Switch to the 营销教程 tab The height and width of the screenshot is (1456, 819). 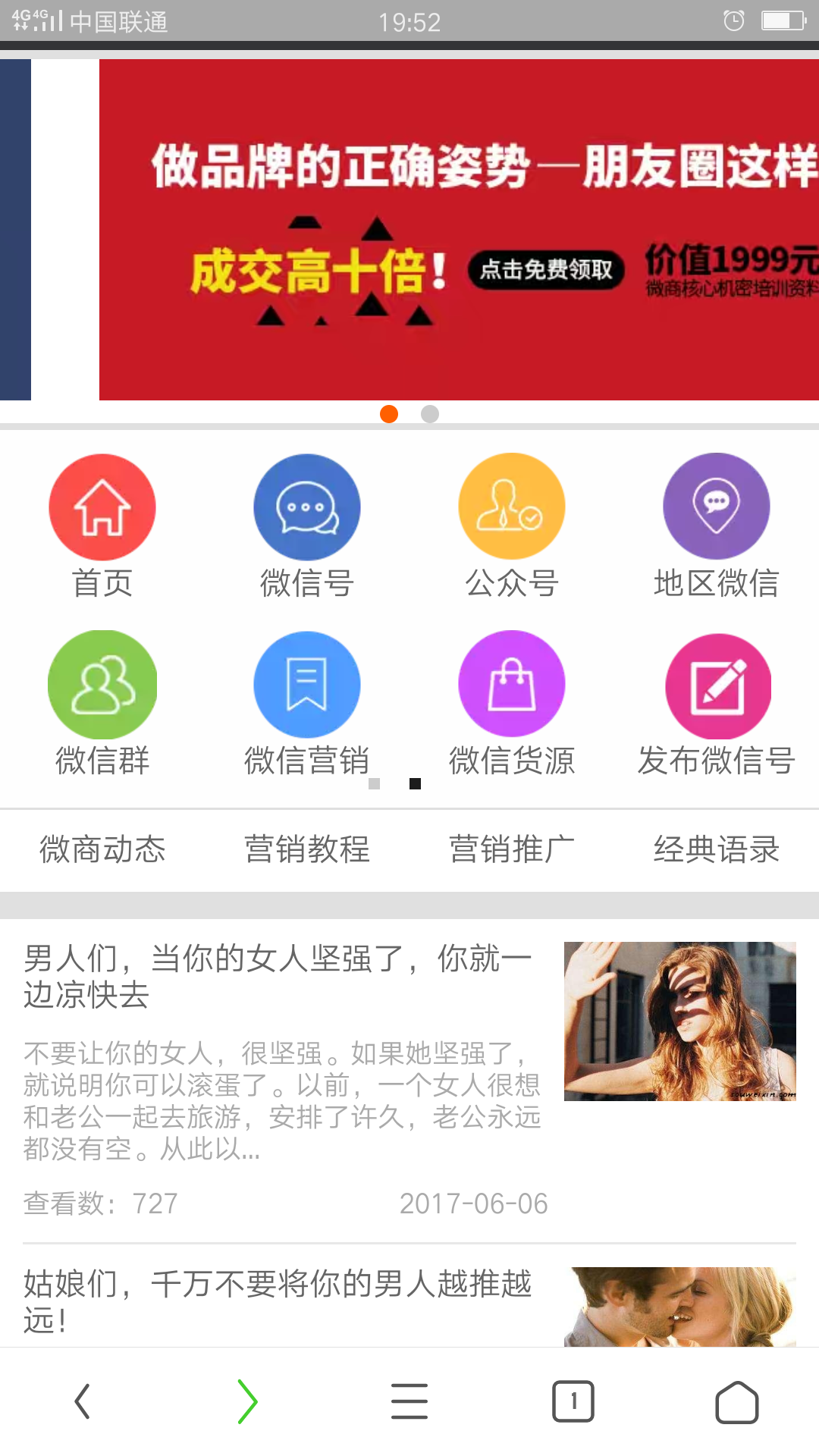click(307, 849)
